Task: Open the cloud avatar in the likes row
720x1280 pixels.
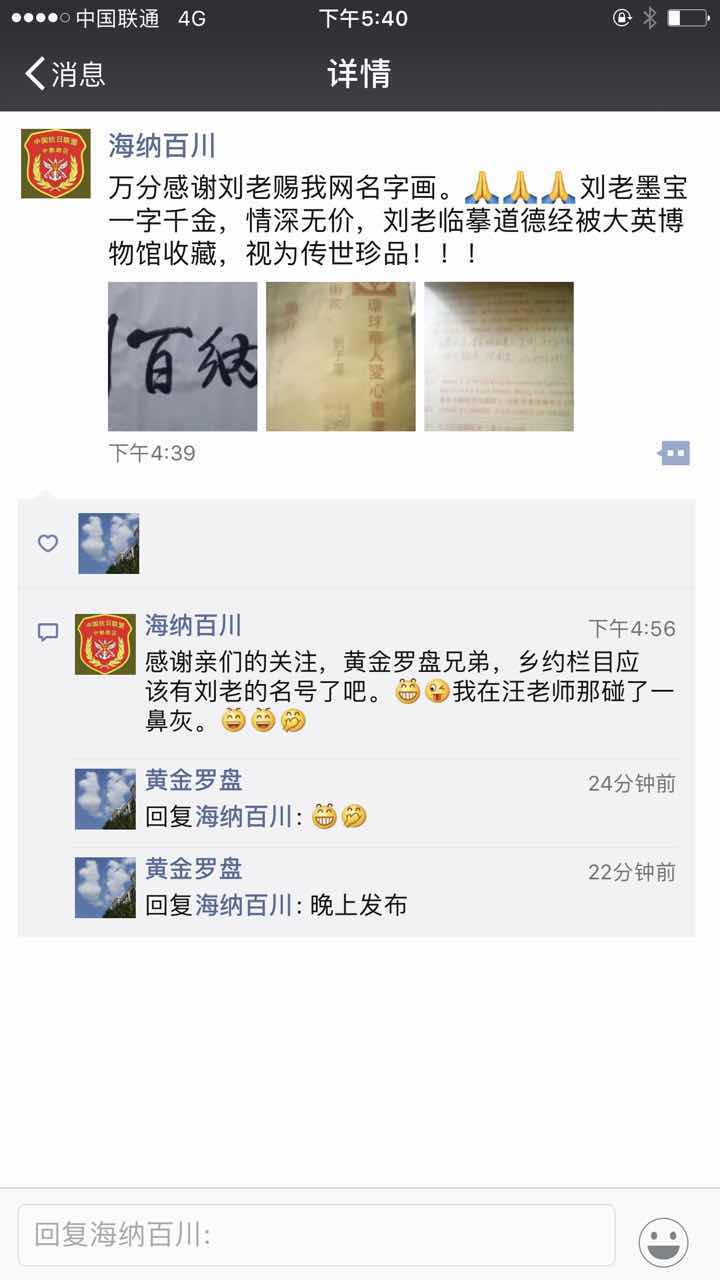Action: pos(109,544)
